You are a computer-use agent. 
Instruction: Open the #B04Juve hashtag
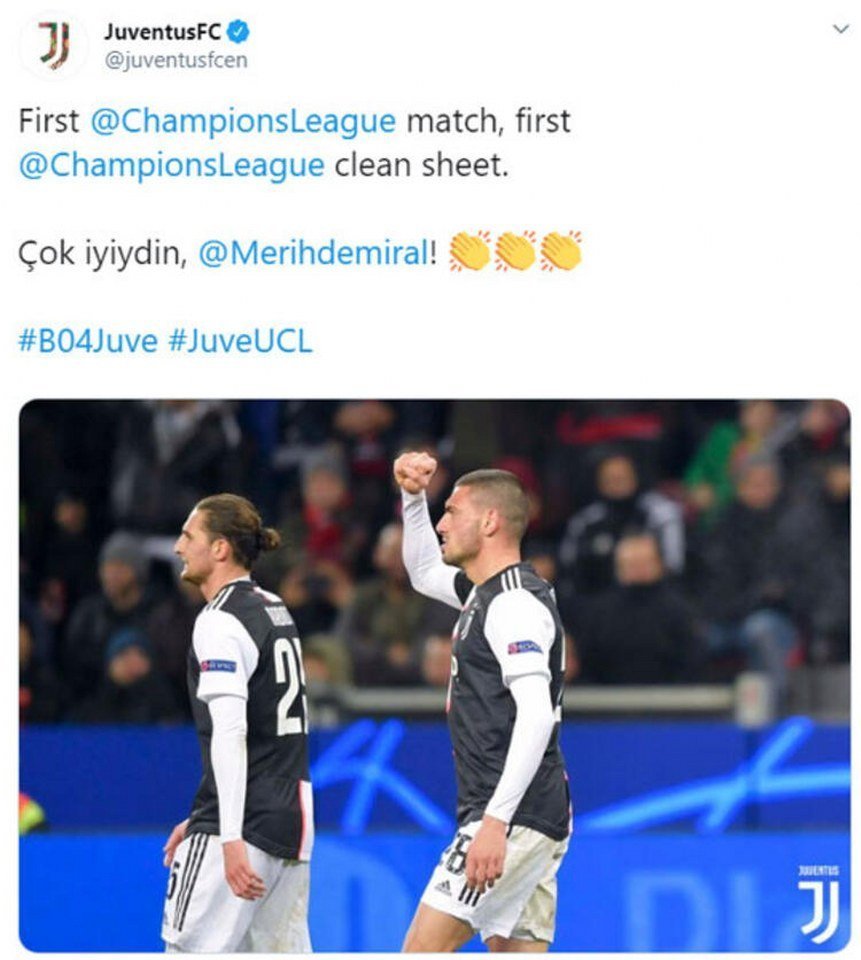click(x=88, y=341)
